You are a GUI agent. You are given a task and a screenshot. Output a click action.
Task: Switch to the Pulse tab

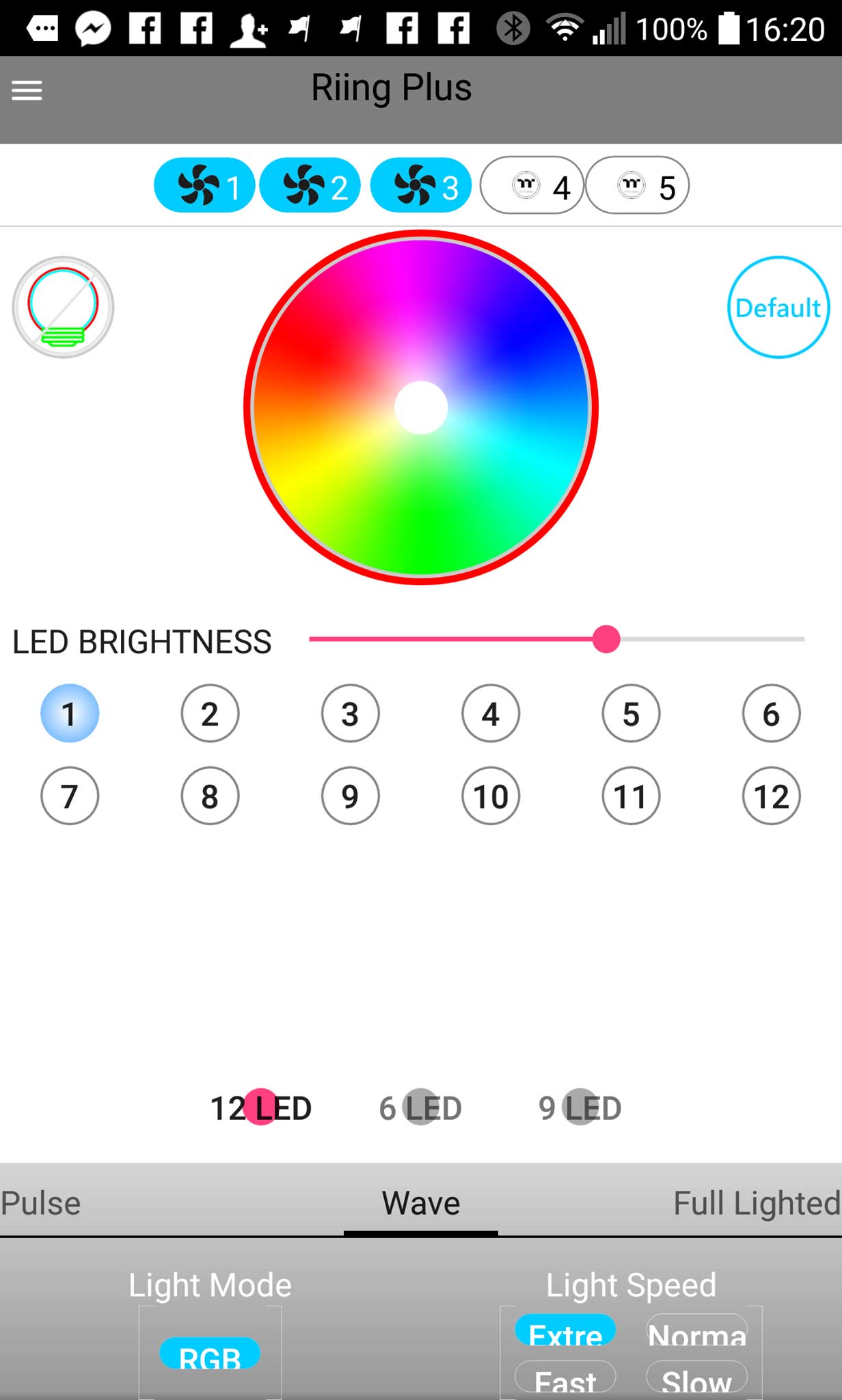point(41,1203)
